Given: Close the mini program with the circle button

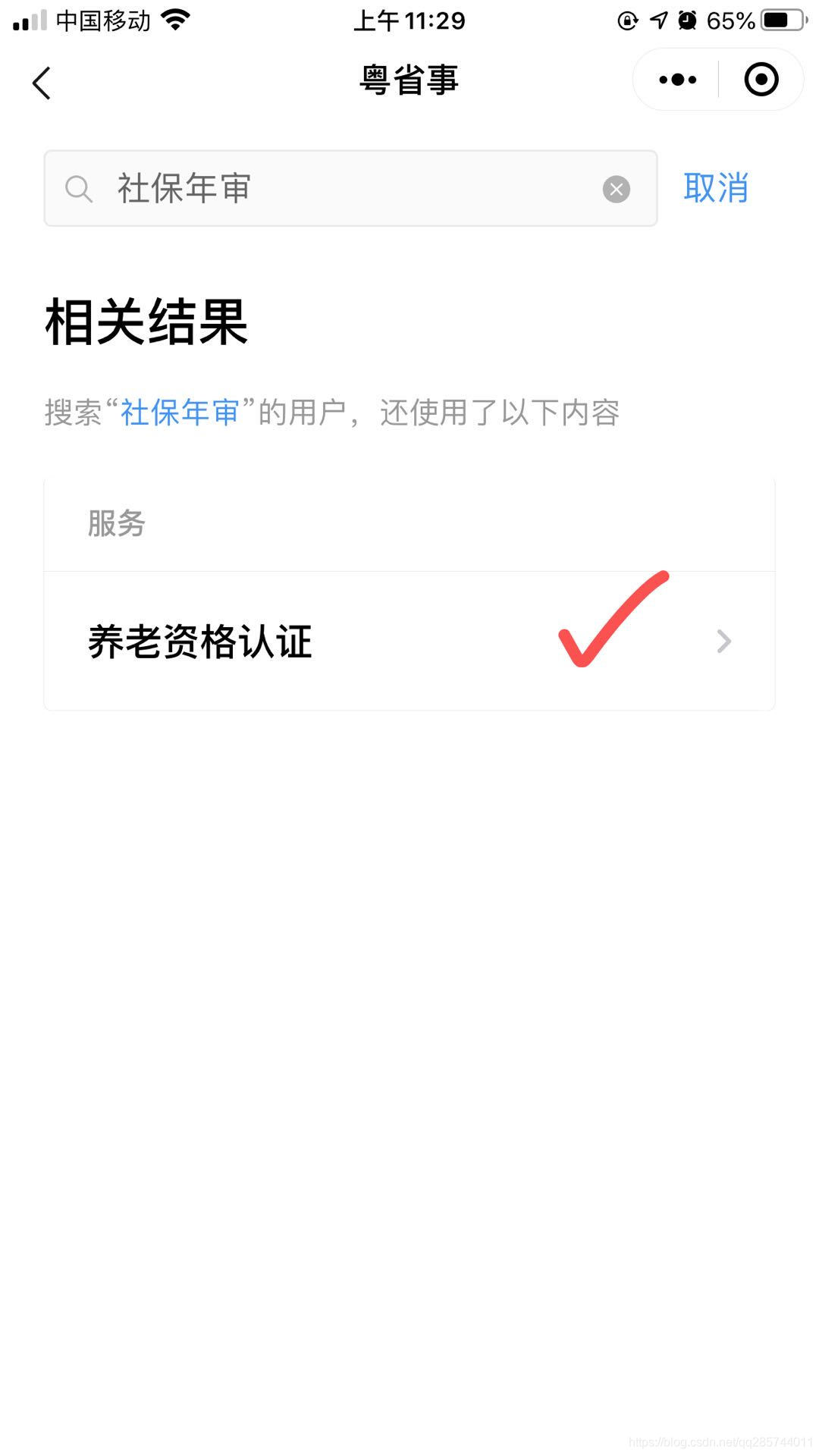Looking at the screenshot, I should [761, 80].
